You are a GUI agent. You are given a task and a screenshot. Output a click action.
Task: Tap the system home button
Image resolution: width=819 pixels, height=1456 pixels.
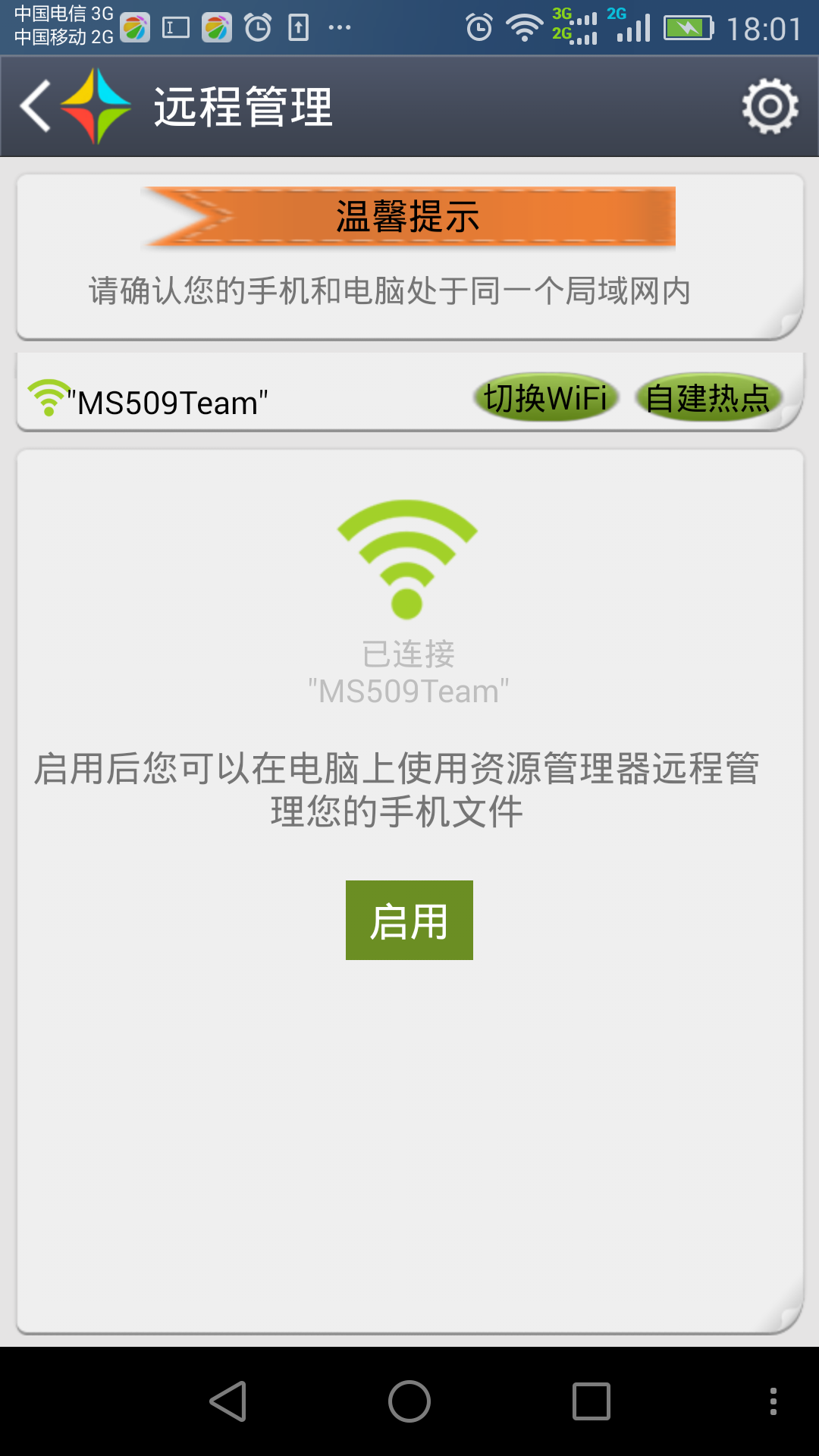pyautogui.click(x=409, y=1401)
